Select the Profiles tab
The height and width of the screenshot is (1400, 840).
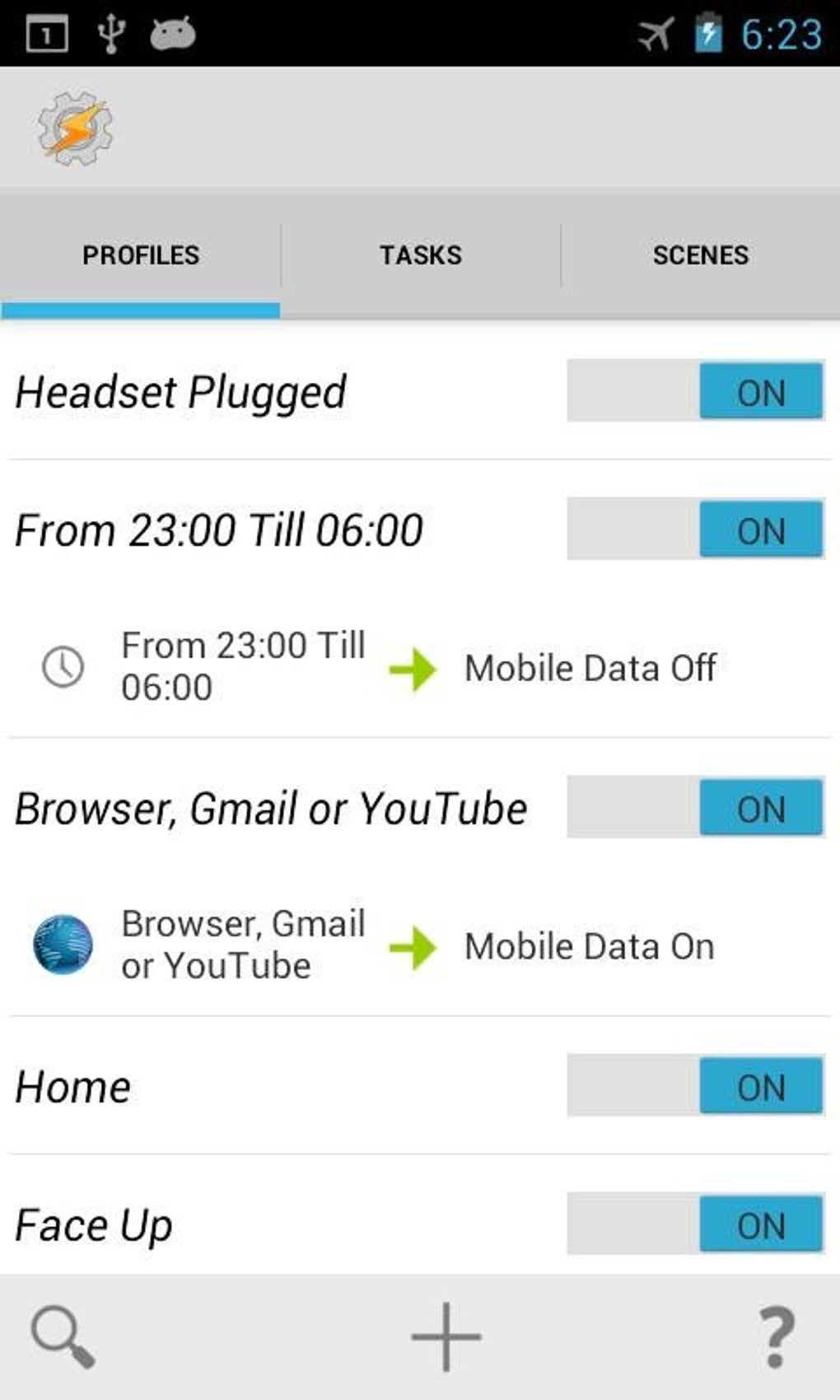[x=141, y=255]
